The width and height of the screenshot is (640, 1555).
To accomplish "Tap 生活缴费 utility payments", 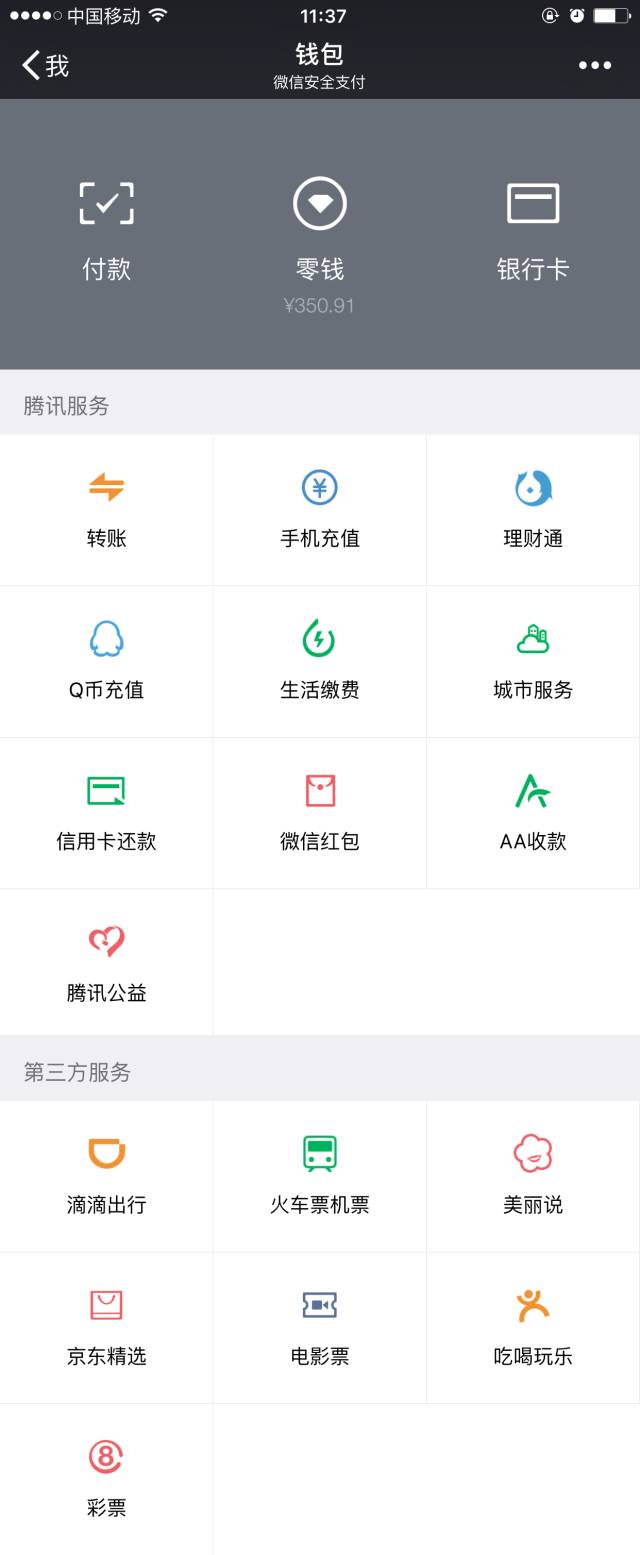I will 319,661.
